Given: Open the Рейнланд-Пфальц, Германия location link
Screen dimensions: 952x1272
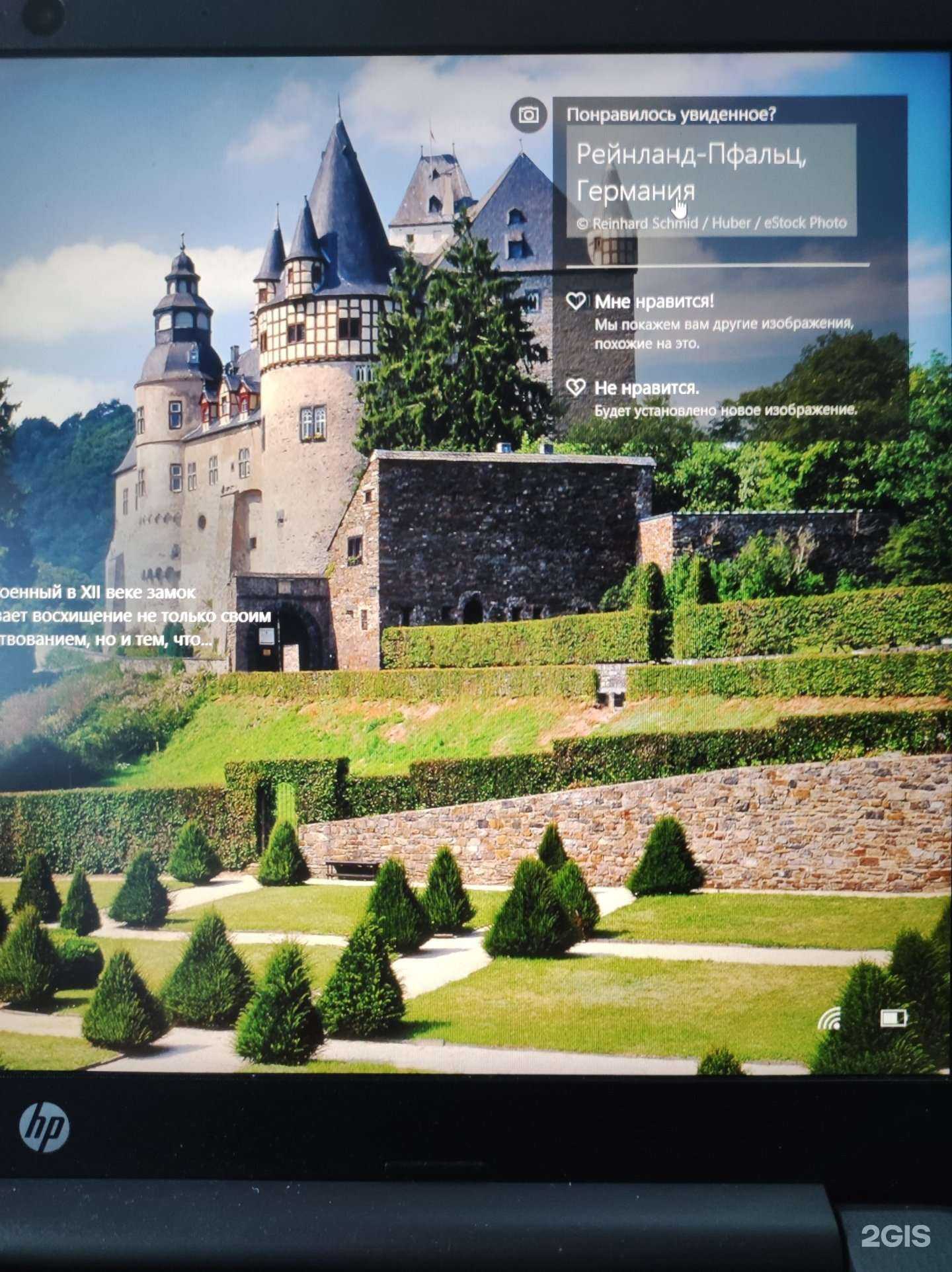Looking at the screenshot, I should point(691,173).
